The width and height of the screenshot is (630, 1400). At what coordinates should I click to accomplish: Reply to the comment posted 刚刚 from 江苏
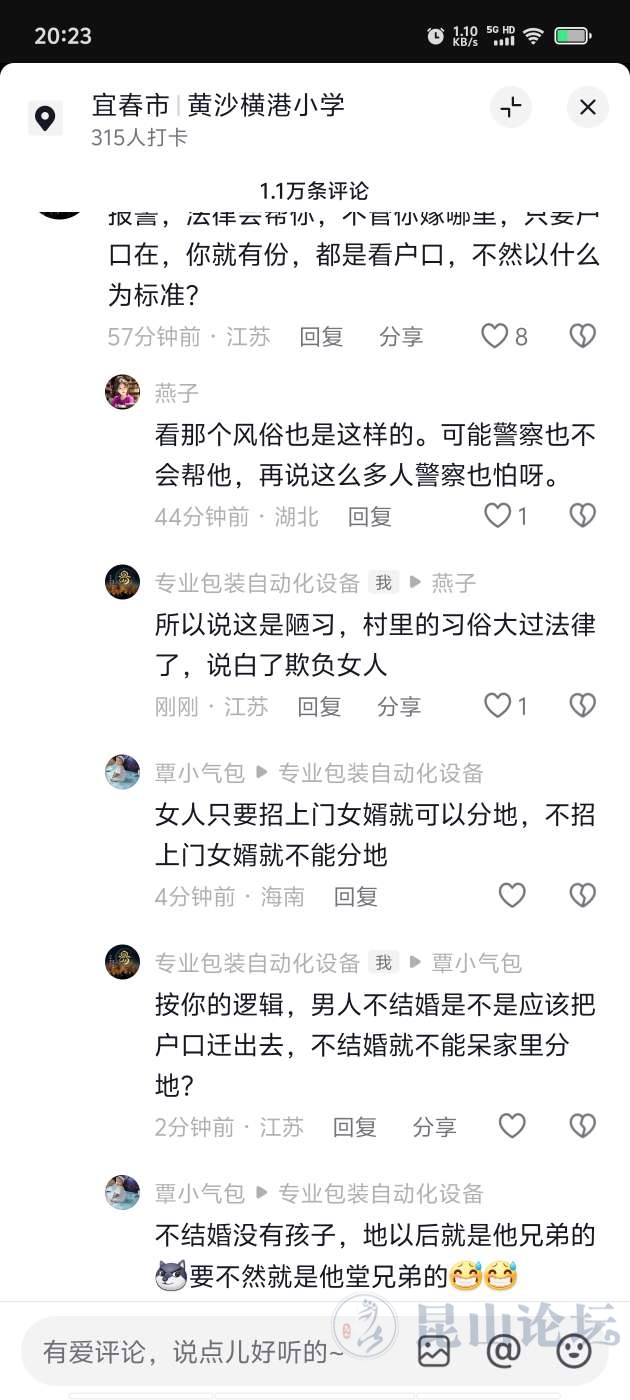pyautogui.click(x=319, y=707)
